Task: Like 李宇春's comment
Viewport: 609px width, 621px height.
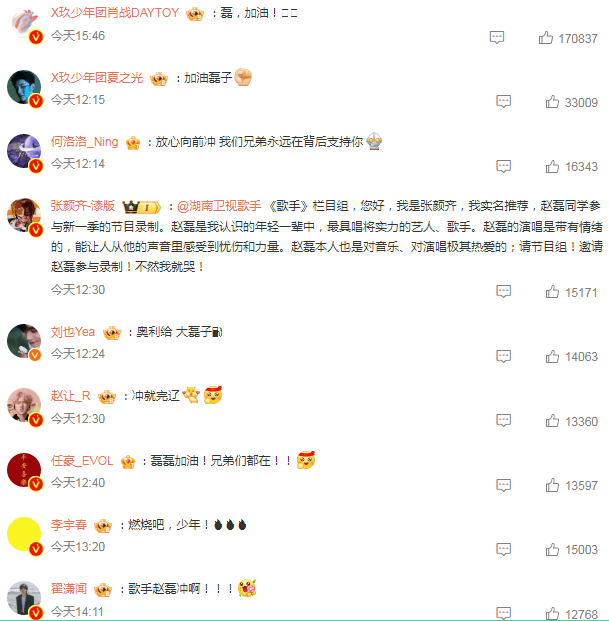Action: [x=552, y=549]
